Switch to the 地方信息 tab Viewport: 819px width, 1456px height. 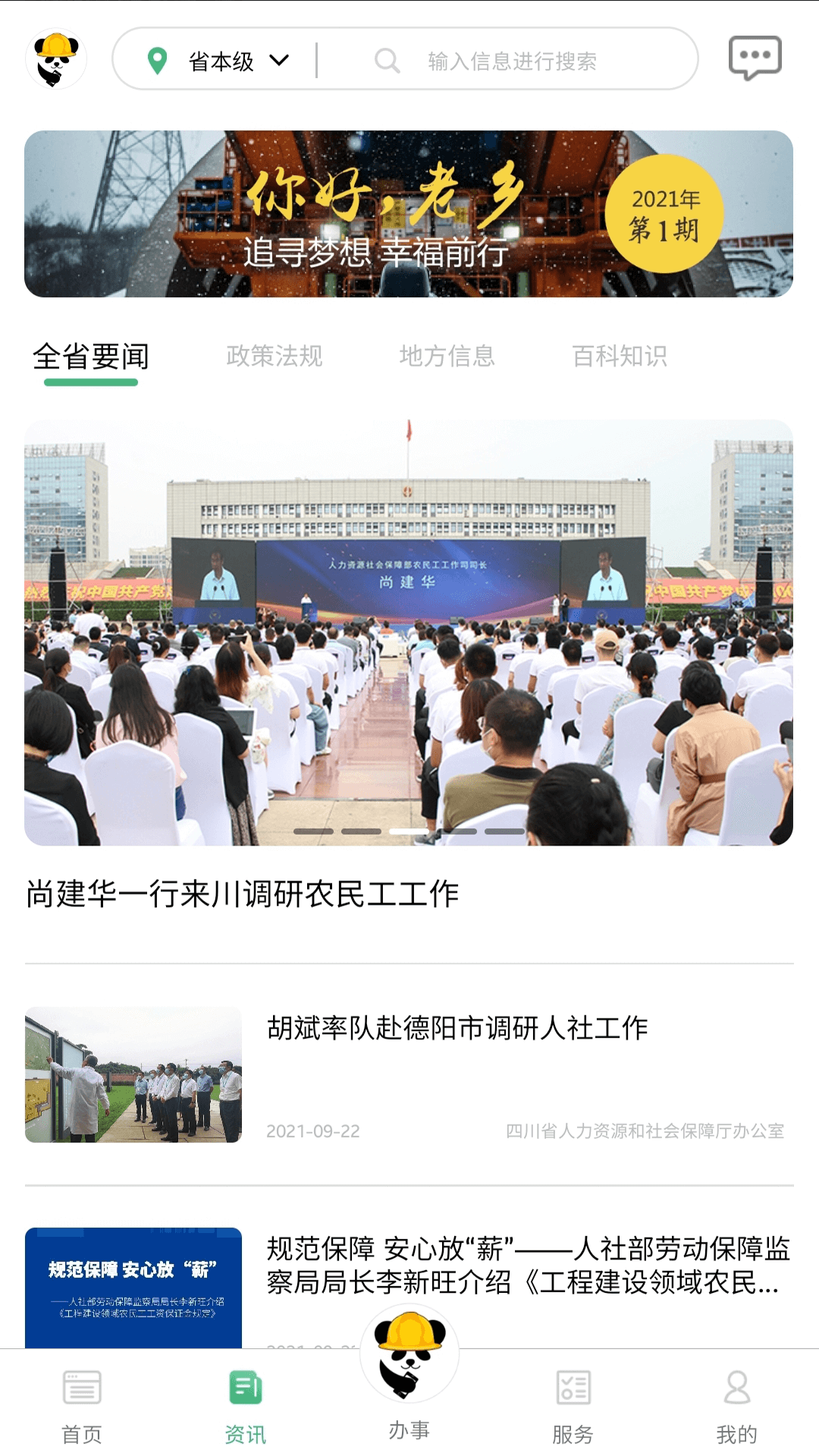[447, 356]
